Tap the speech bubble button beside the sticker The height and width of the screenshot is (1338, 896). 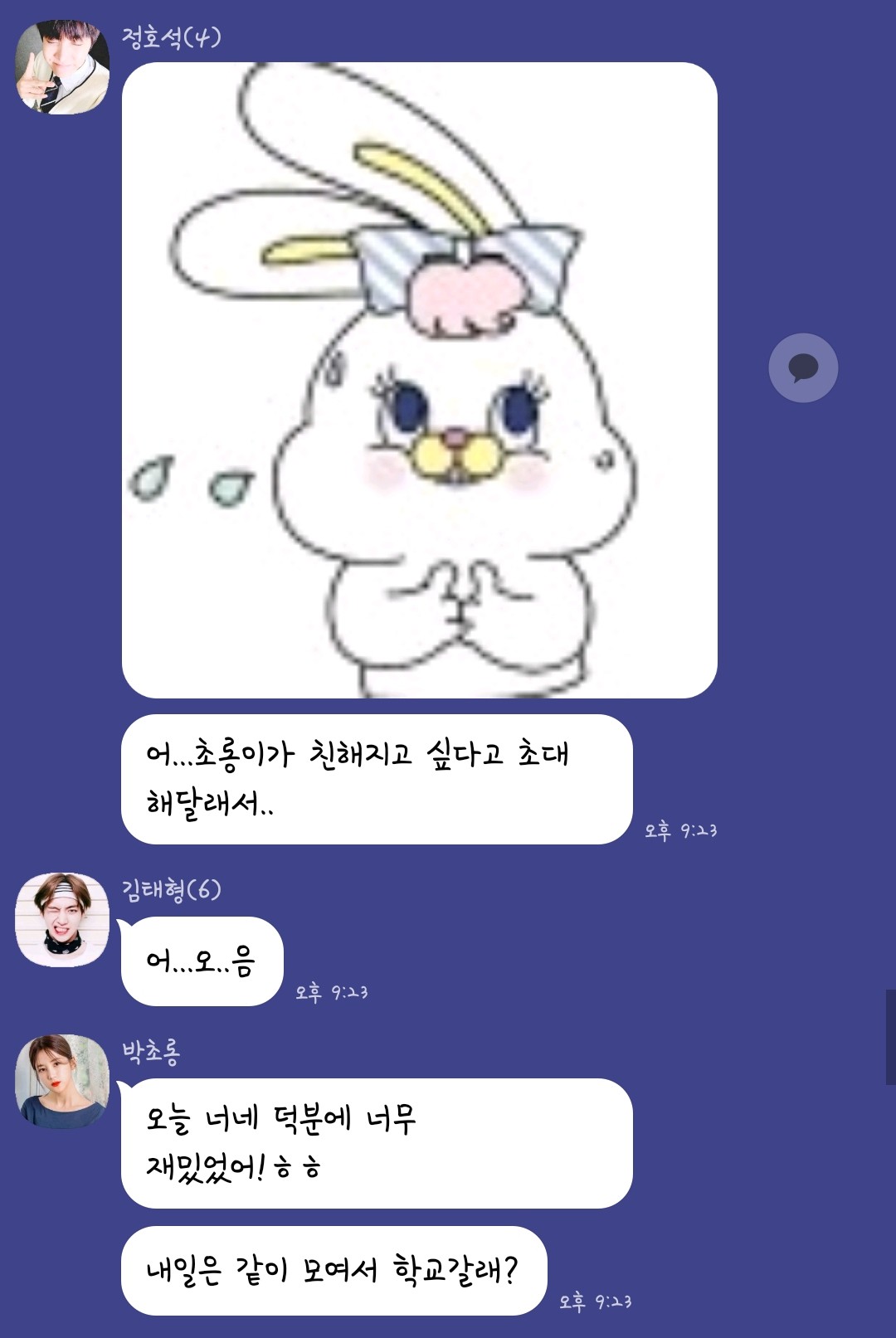pyautogui.click(x=802, y=367)
